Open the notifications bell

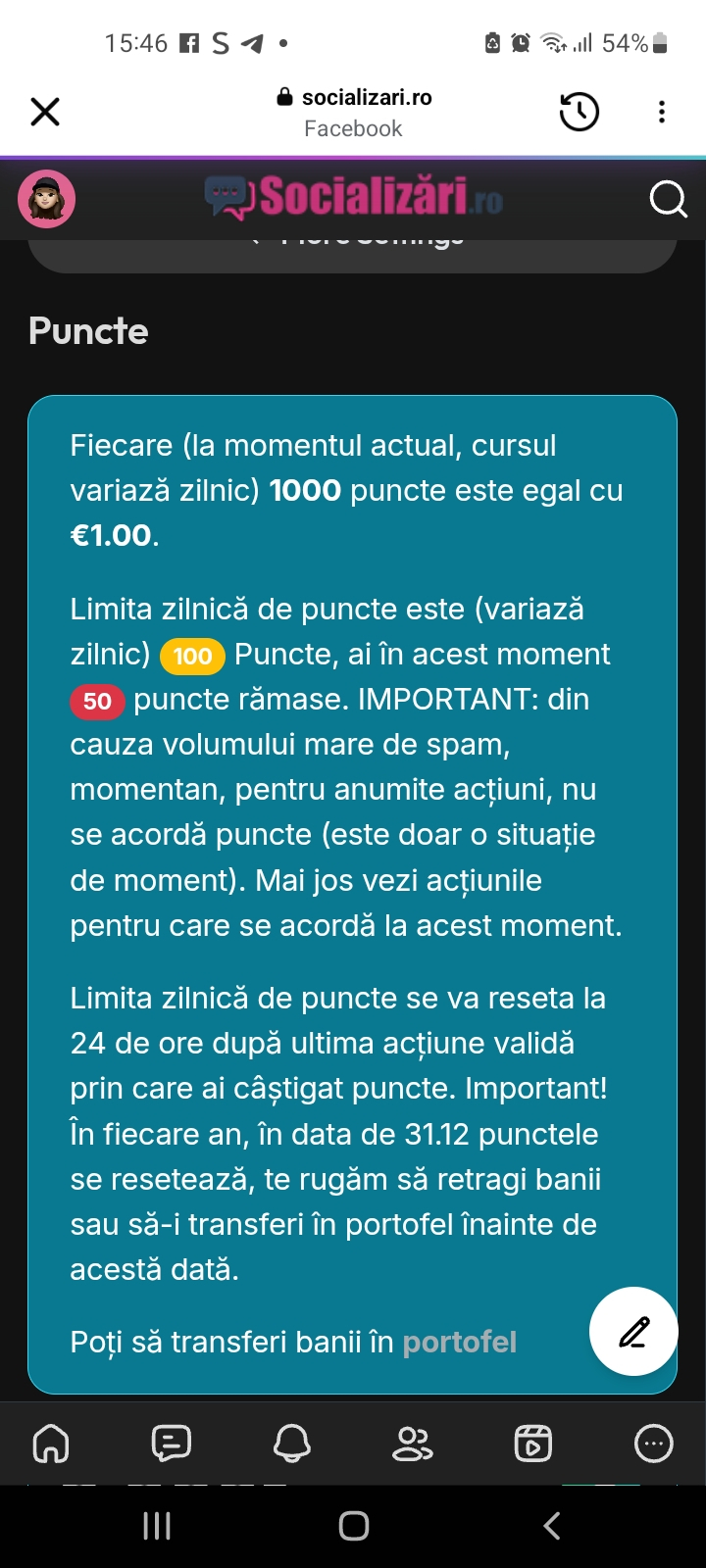pos(291,1444)
